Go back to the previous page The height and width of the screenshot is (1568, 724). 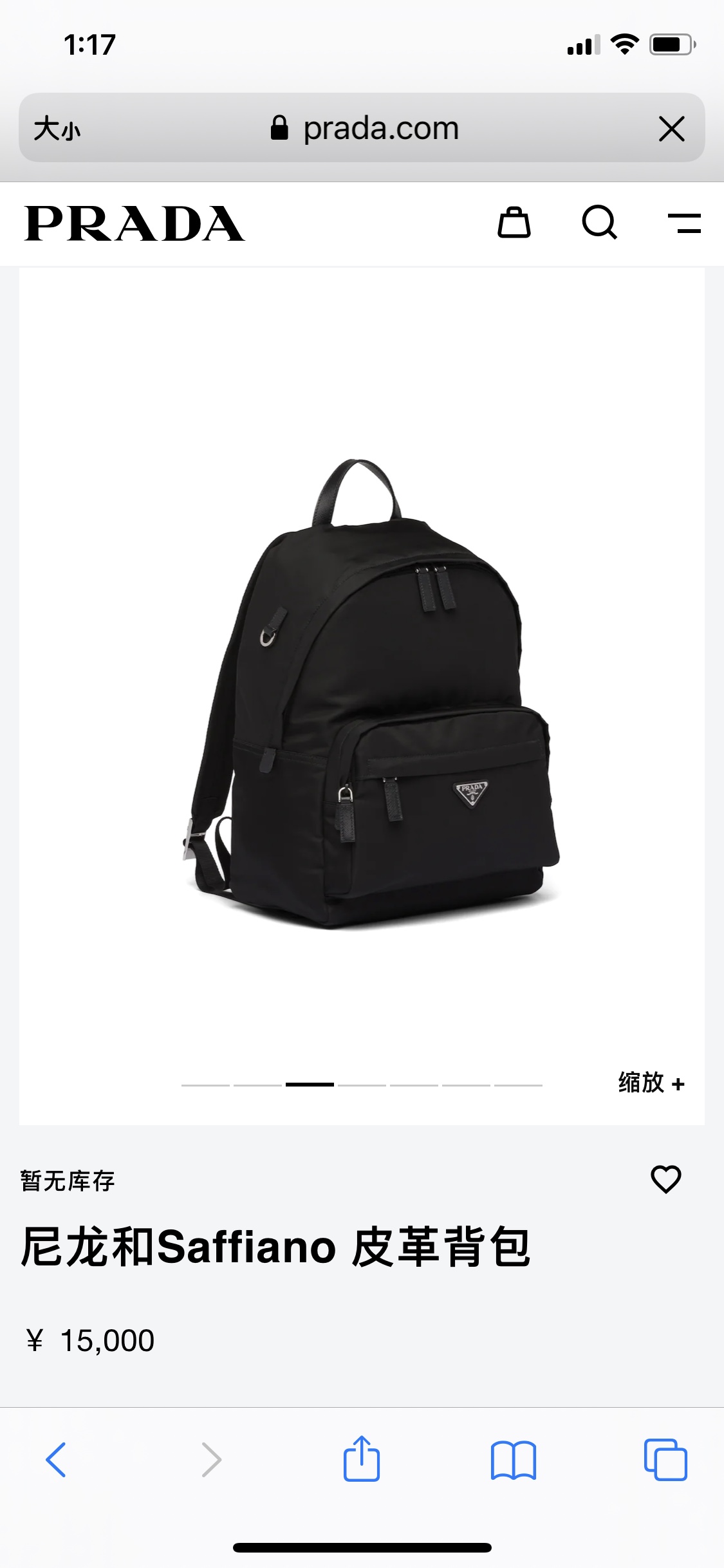(56, 1459)
